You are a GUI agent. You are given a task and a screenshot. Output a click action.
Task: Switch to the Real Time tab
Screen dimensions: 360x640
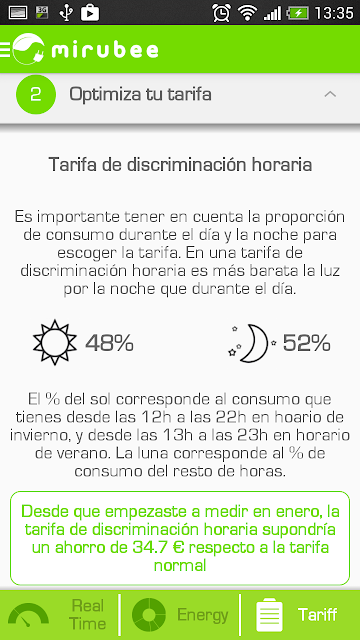(59, 615)
